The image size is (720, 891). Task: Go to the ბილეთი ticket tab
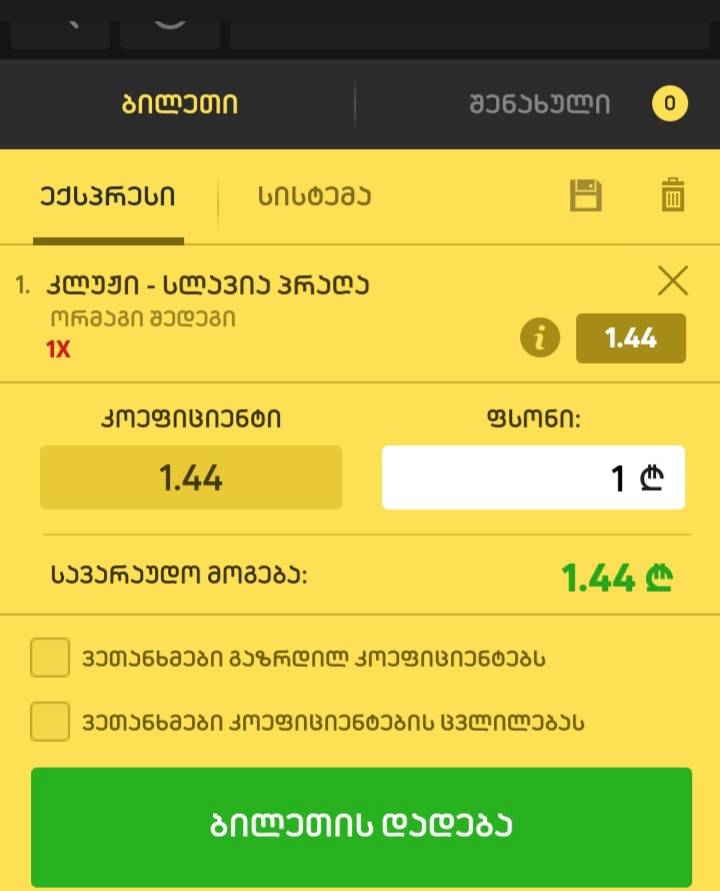(178, 103)
